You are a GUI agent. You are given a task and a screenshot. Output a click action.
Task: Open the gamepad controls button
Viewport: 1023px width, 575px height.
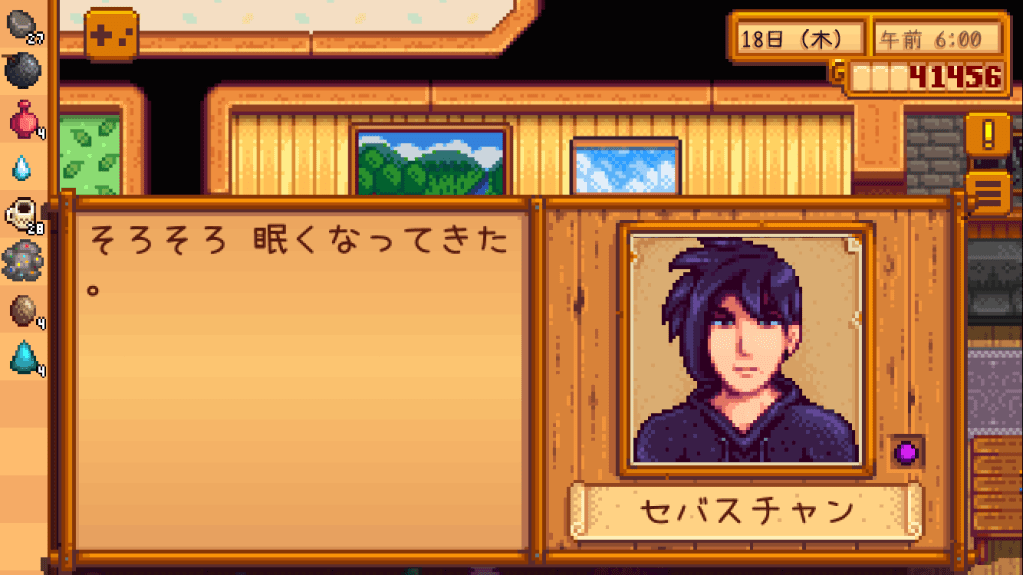(110, 36)
